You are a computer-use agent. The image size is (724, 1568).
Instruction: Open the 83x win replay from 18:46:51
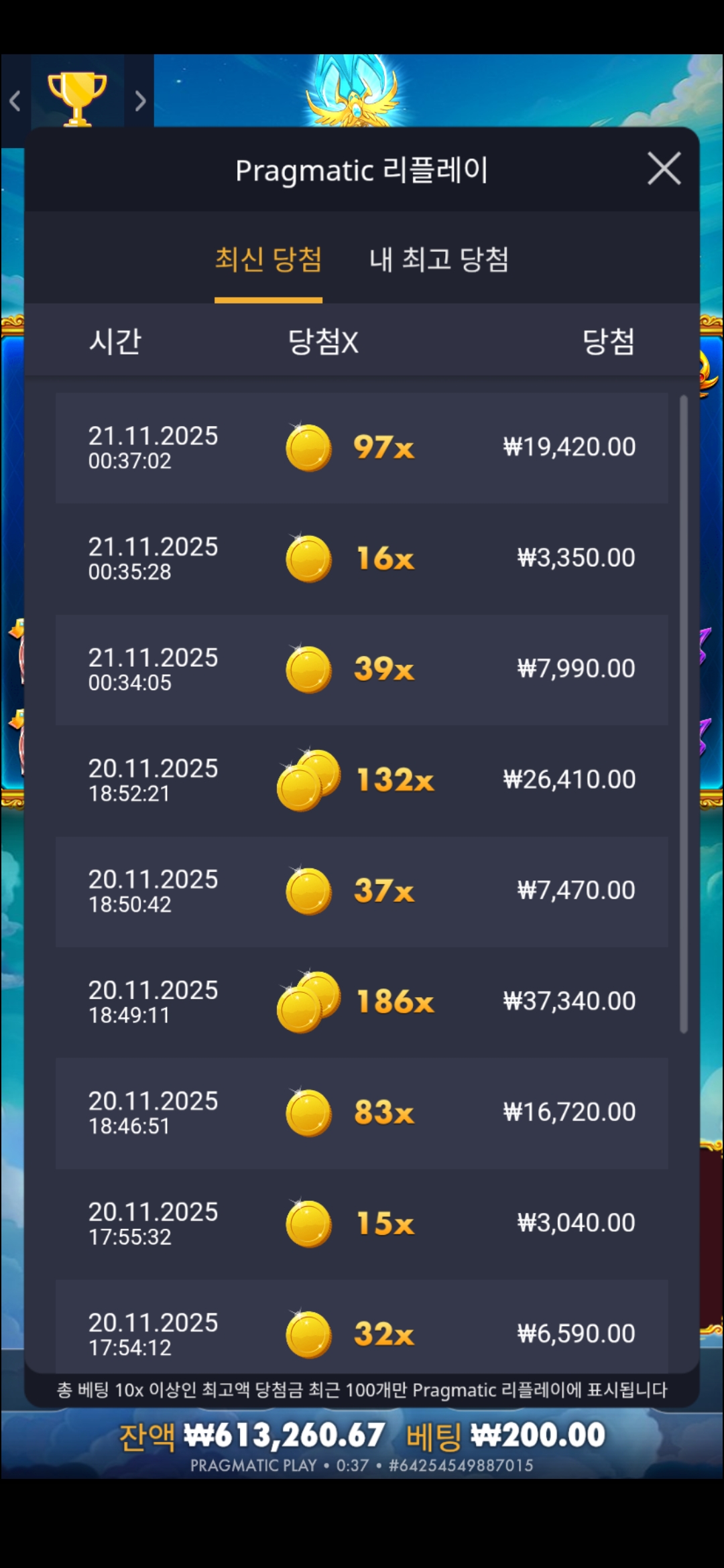[x=361, y=1112]
